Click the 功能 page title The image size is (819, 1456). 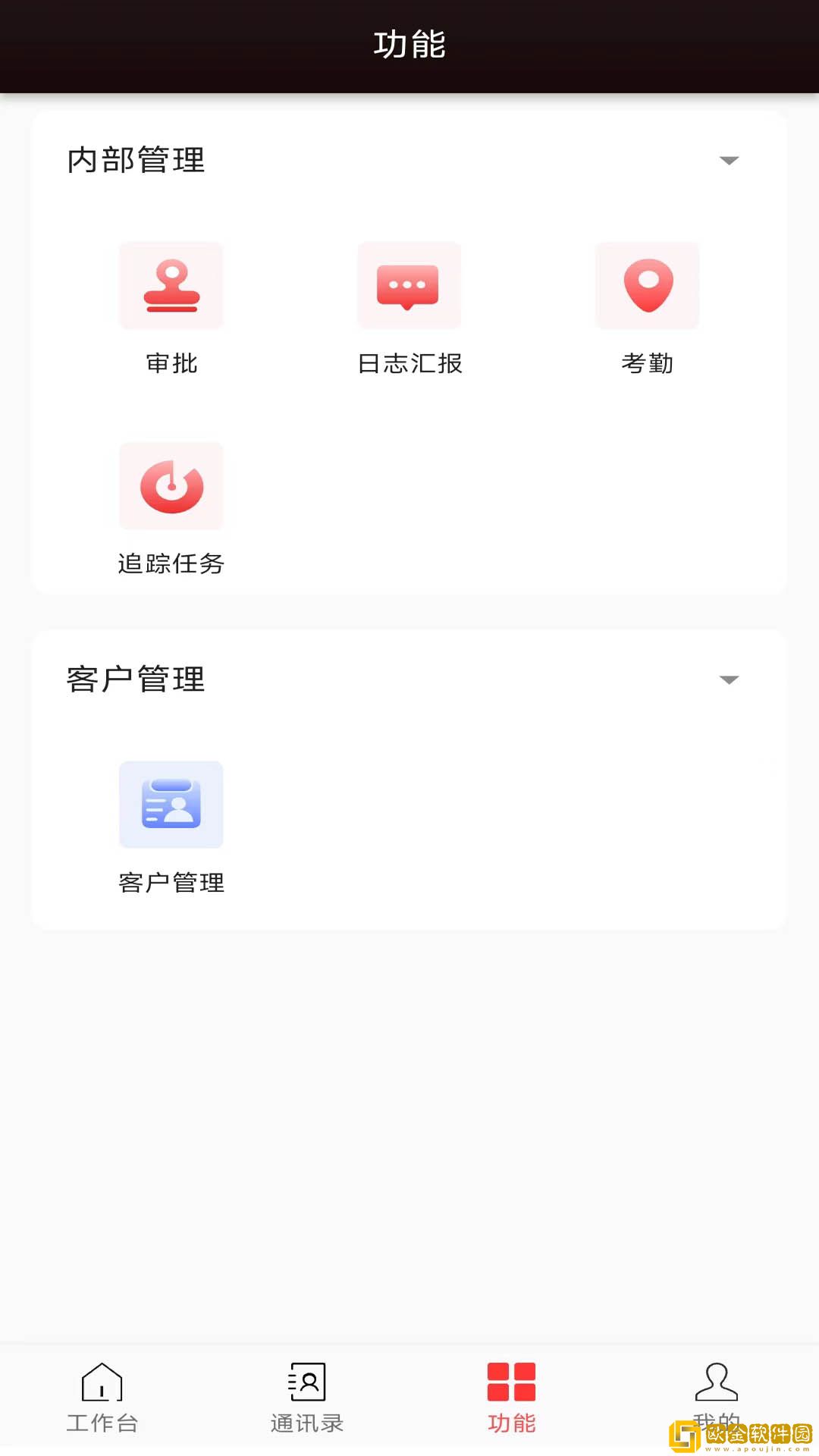(x=409, y=45)
